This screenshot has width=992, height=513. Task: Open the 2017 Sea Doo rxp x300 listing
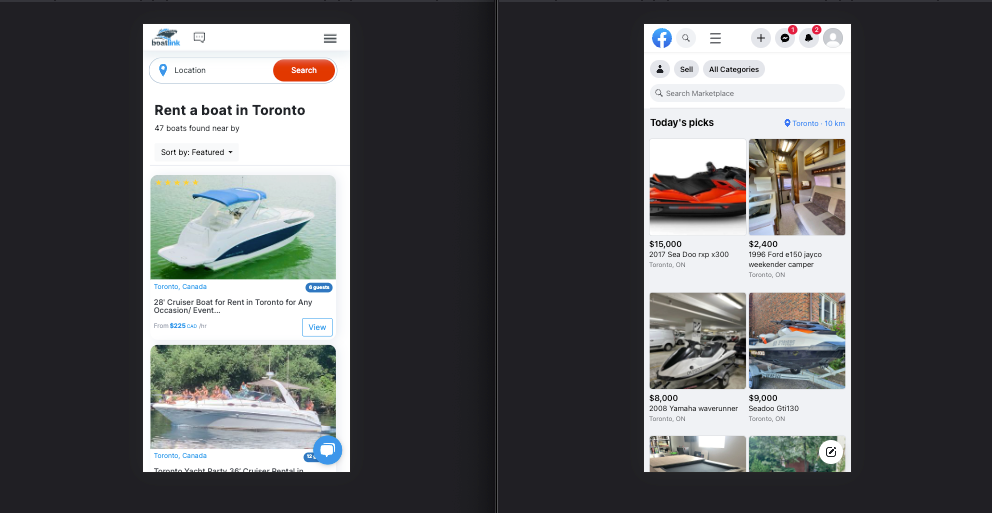pos(697,187)
